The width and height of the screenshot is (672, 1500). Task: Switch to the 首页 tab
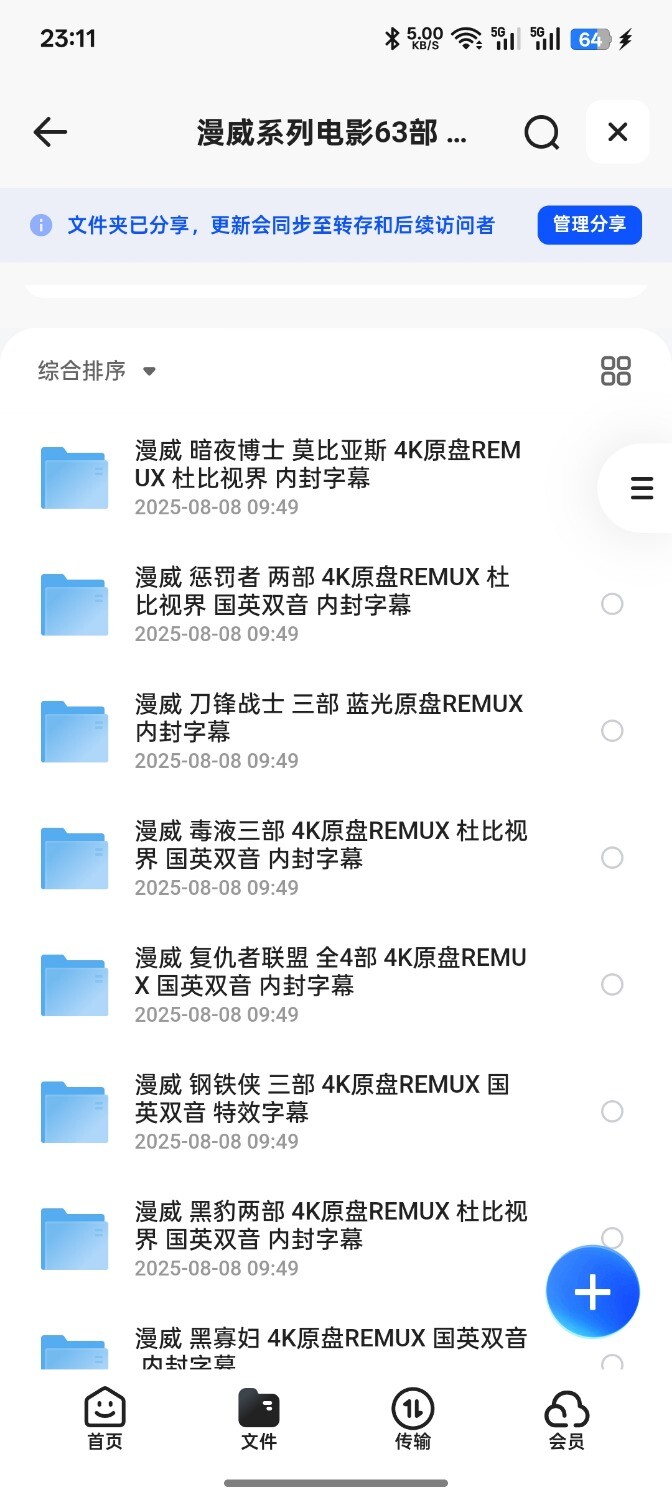click(105, 1419)
